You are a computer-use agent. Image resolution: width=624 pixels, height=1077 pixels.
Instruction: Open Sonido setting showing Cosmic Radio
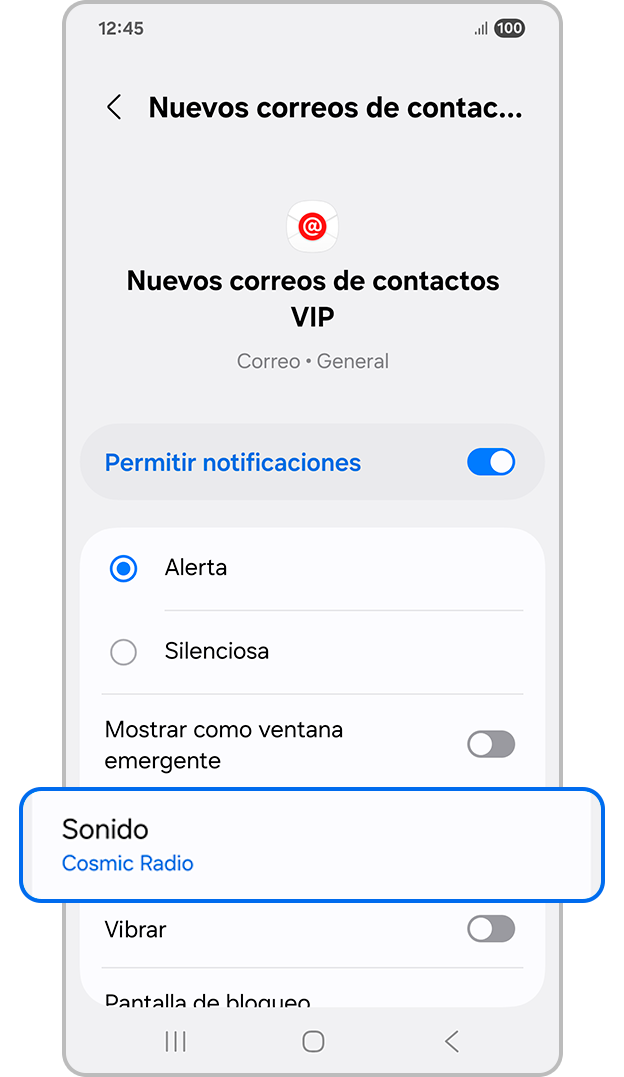(x=312, y=845)
